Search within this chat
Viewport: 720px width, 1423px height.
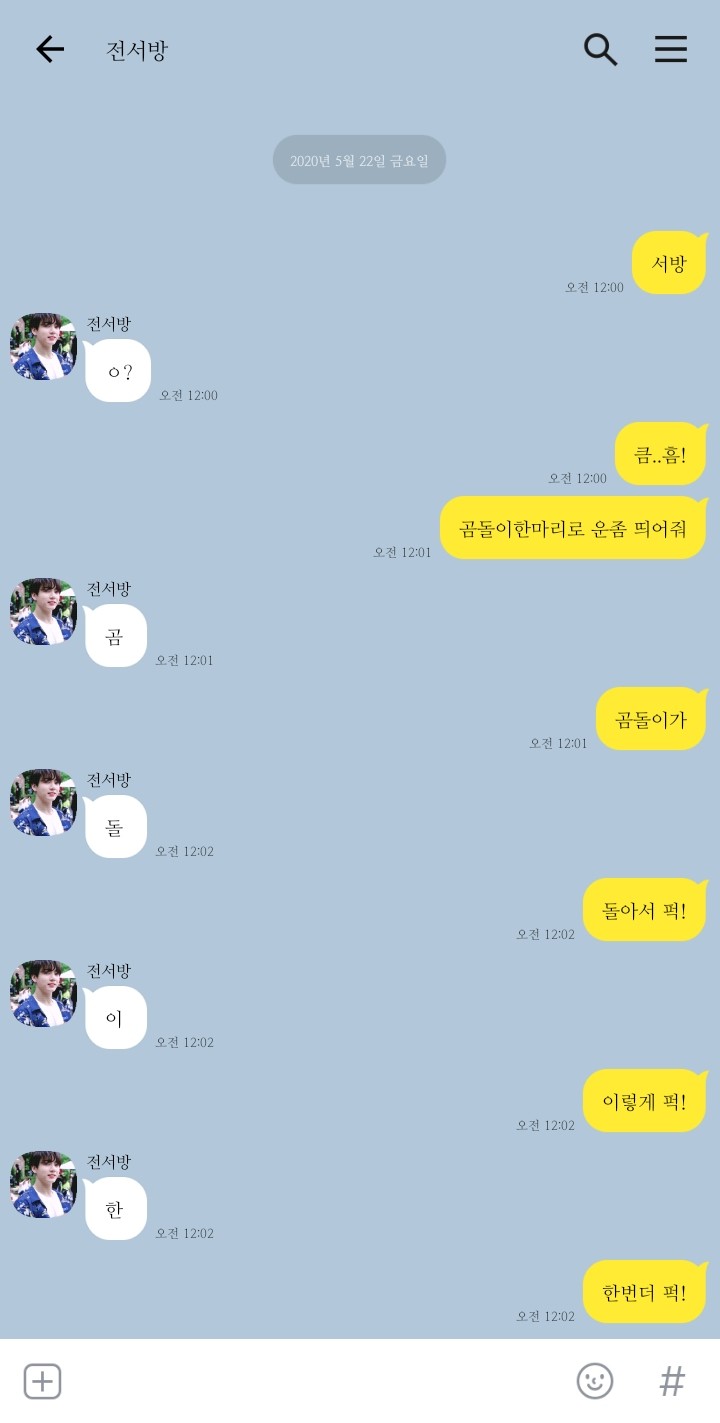coord(600,49)
